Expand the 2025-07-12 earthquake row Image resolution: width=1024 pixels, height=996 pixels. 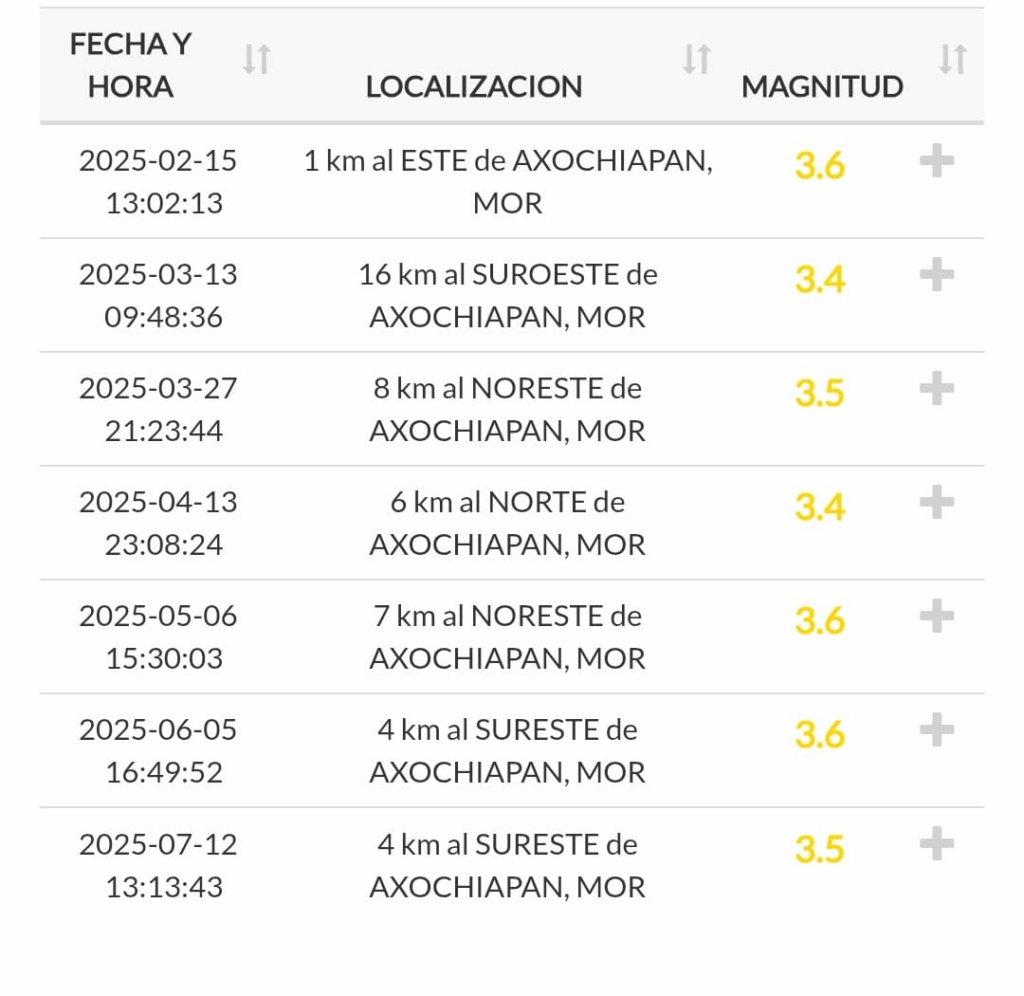pyautogui.click(x=936, y=844)
